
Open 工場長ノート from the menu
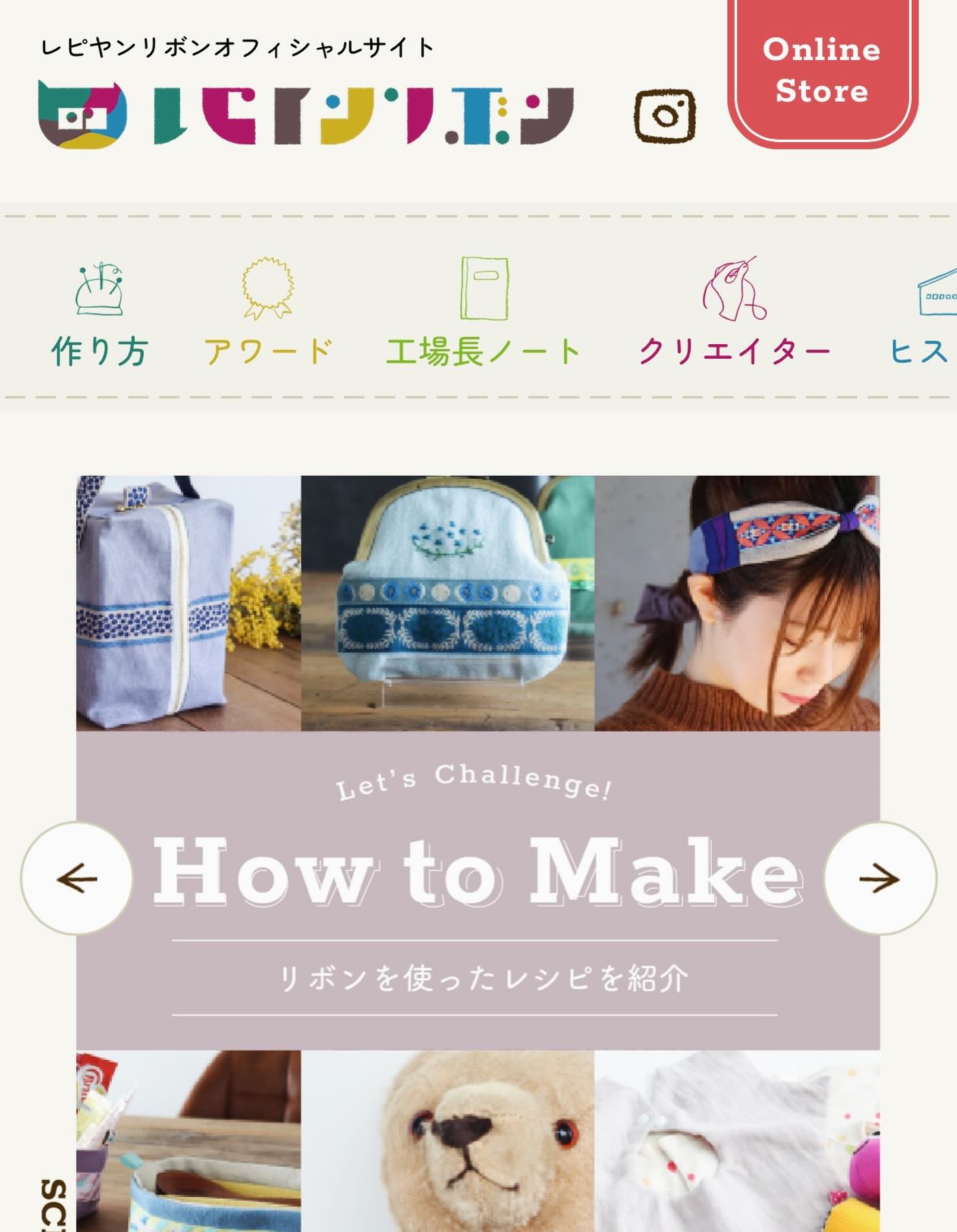pos(484,314)
